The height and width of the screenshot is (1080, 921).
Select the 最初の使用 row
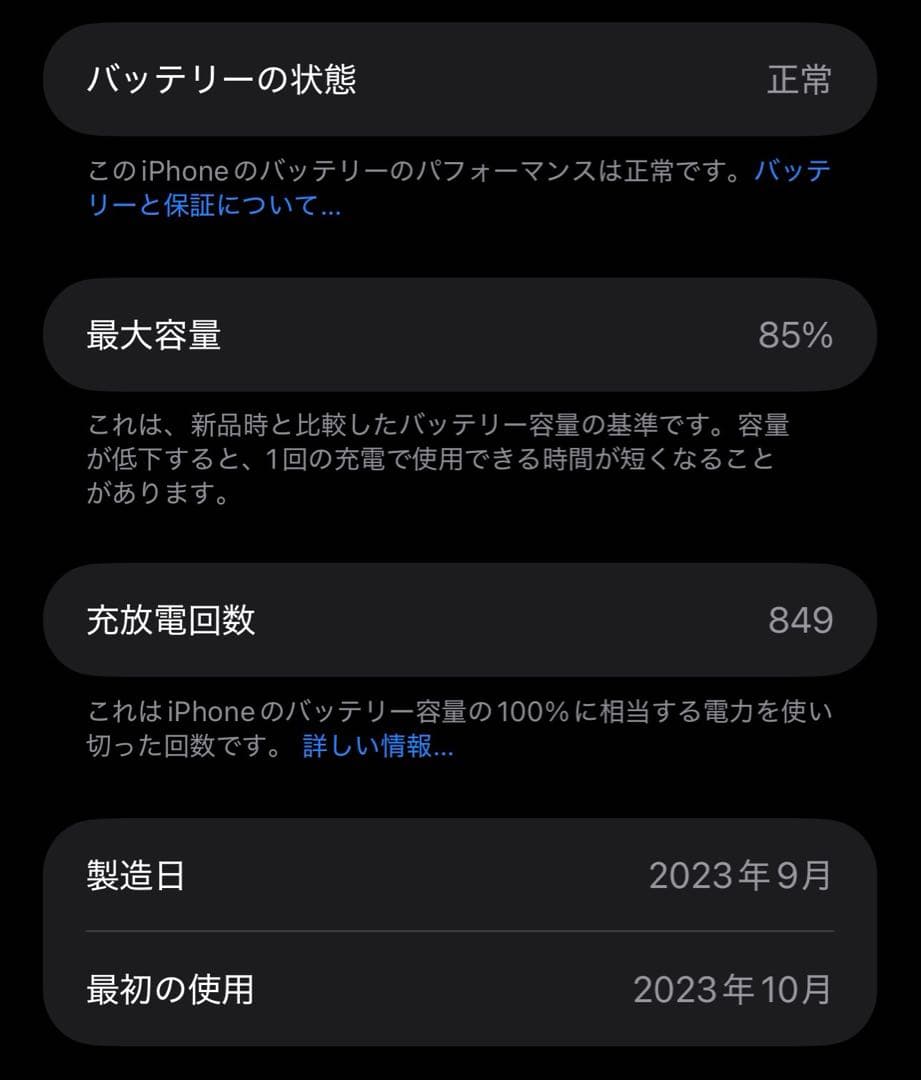(x=460, y=990)
